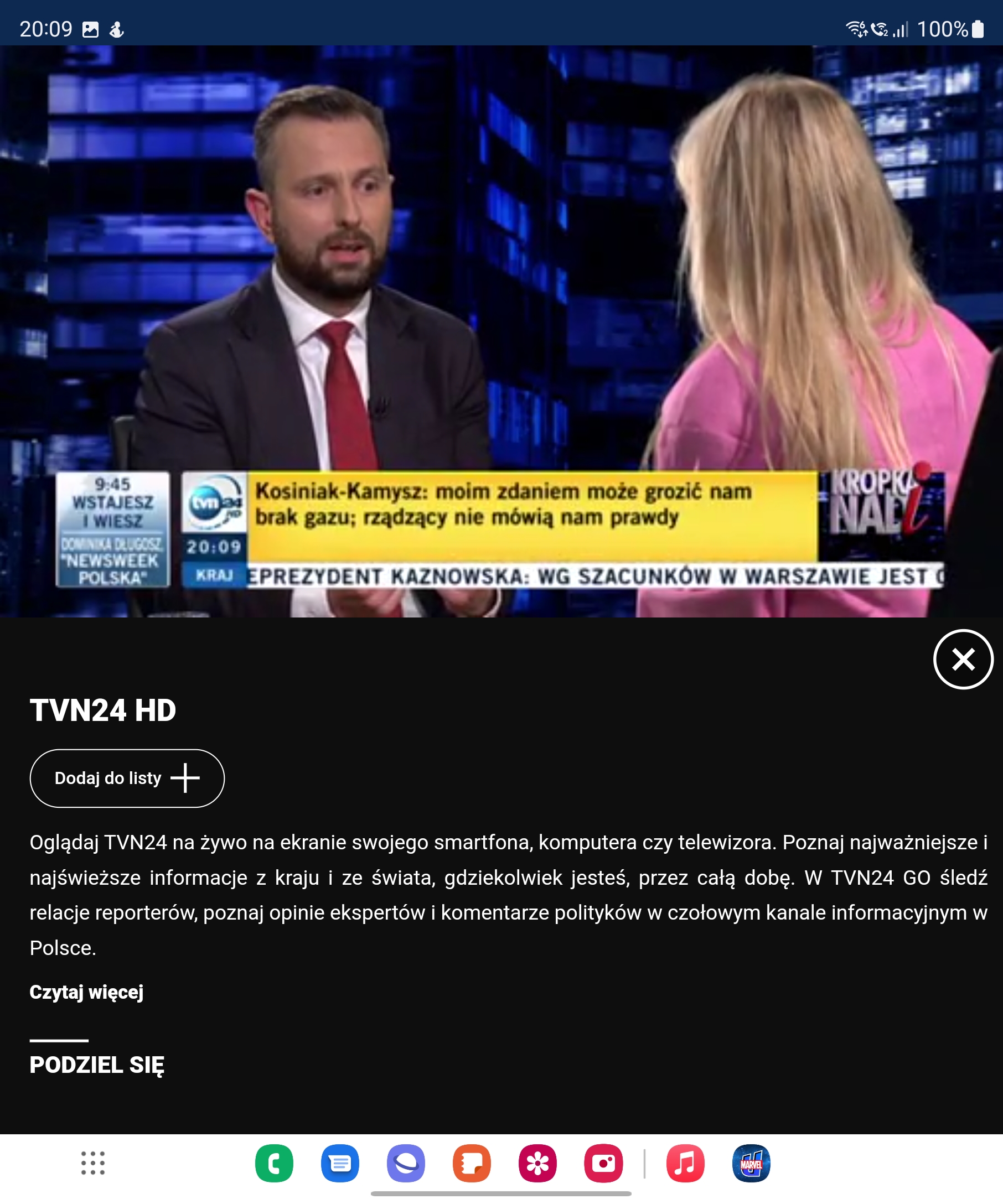Launch the Marvel Unlimited app
Image resolution: width=1003 pixels, height=1204 pixels.
751,1163
